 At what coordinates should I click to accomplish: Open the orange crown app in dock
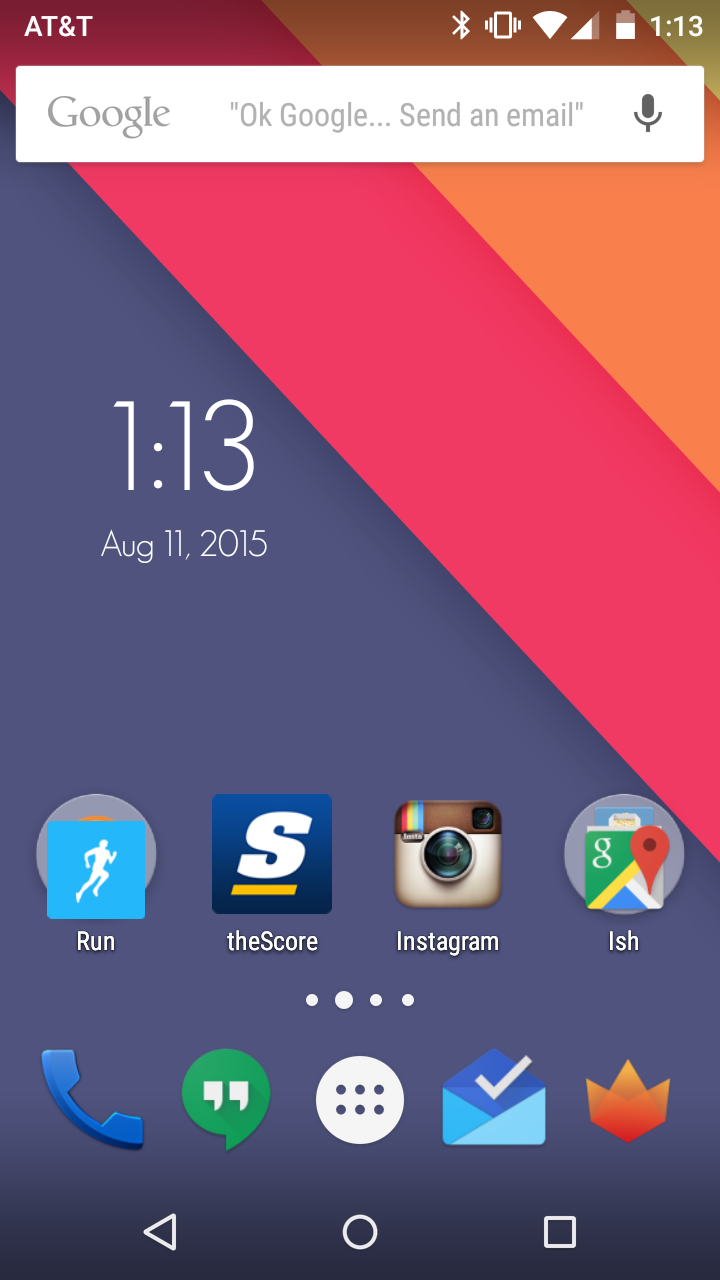pyautogui.click(x=627, y=1100)
